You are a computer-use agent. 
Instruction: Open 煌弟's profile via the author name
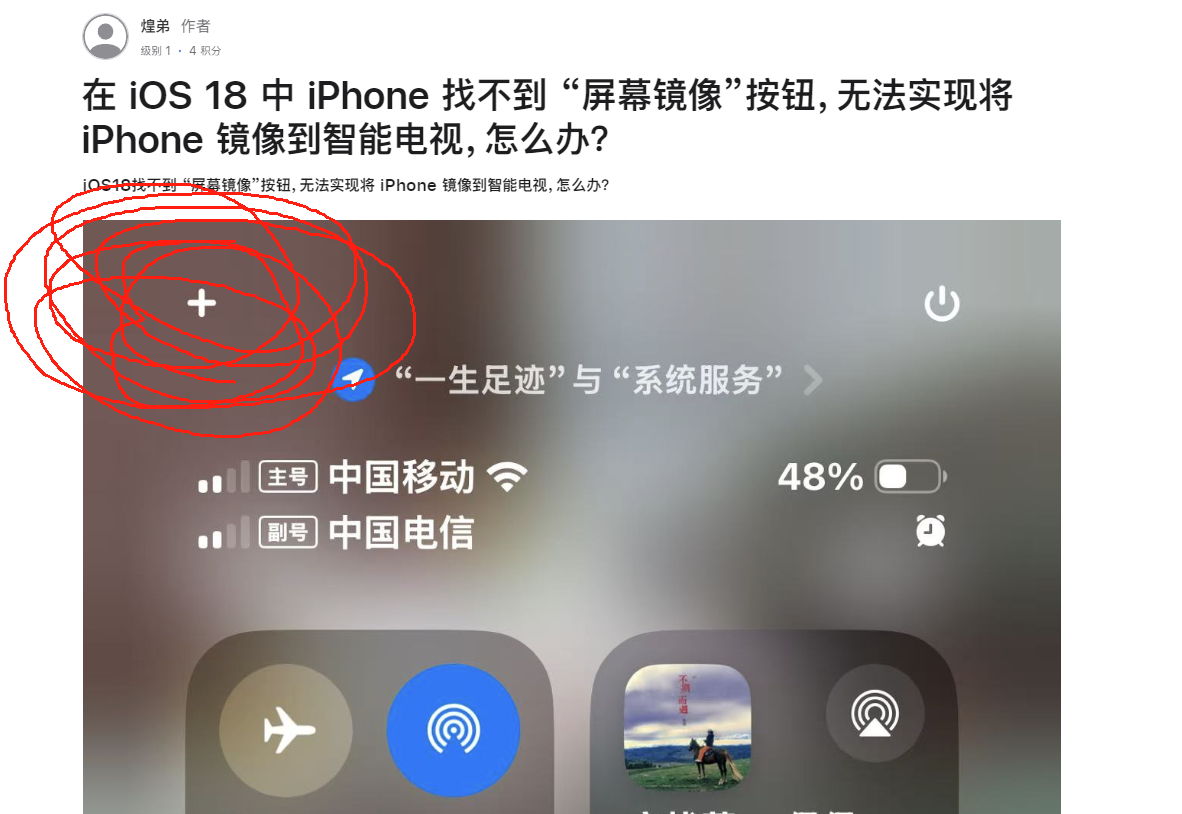point(155,26)
